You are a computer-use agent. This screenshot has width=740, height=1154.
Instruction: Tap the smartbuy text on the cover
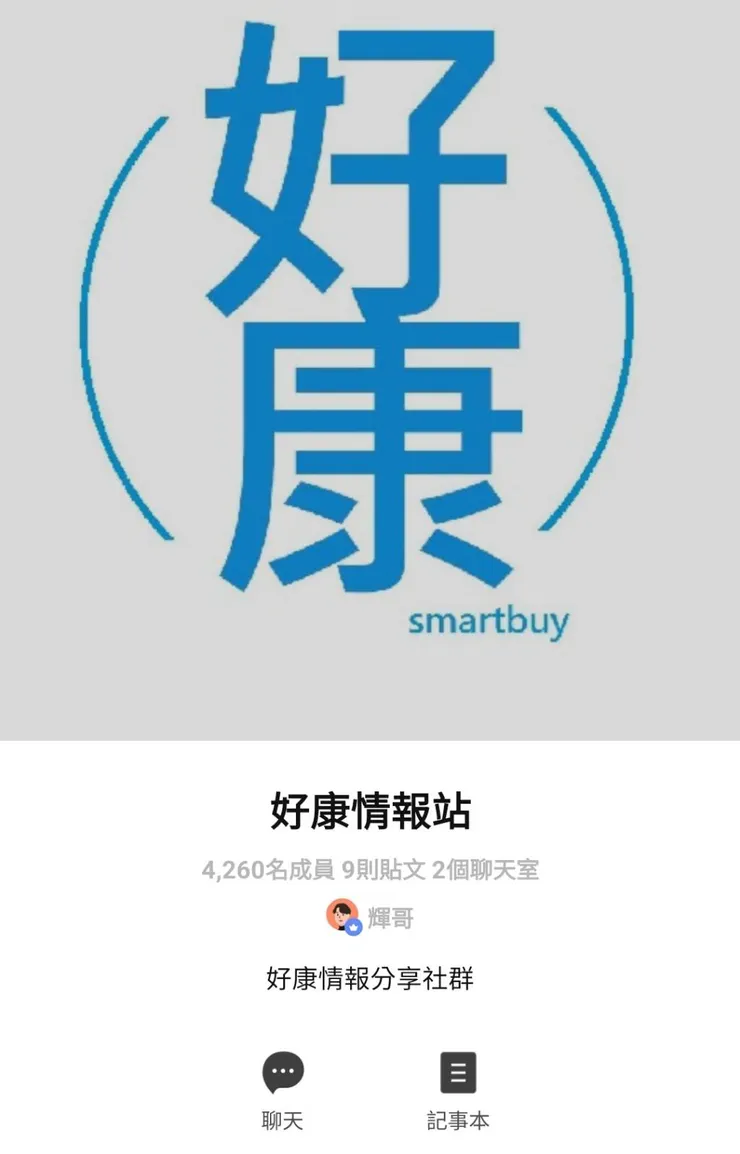tap(488, 621)
